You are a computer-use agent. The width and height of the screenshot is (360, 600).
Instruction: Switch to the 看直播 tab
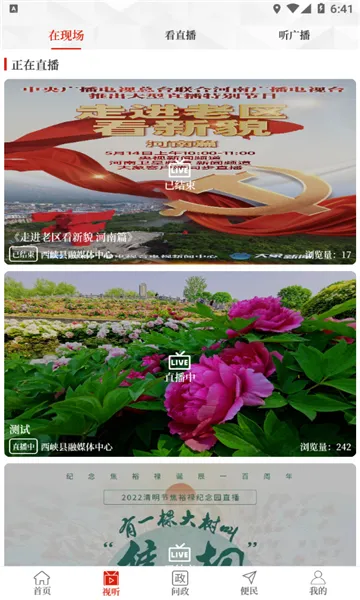pos(180,35)
